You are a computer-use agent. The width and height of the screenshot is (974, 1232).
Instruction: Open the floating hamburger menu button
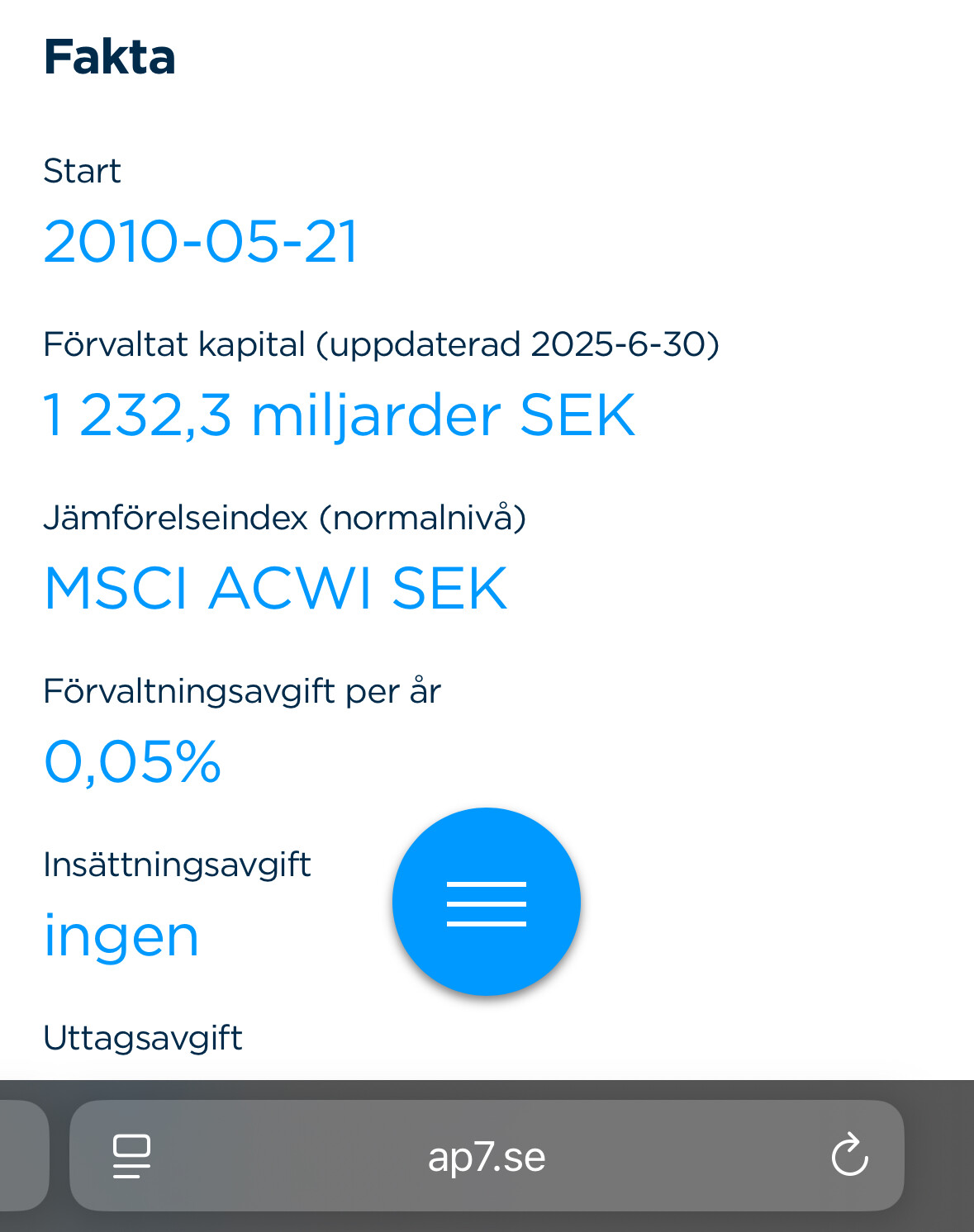487,902
